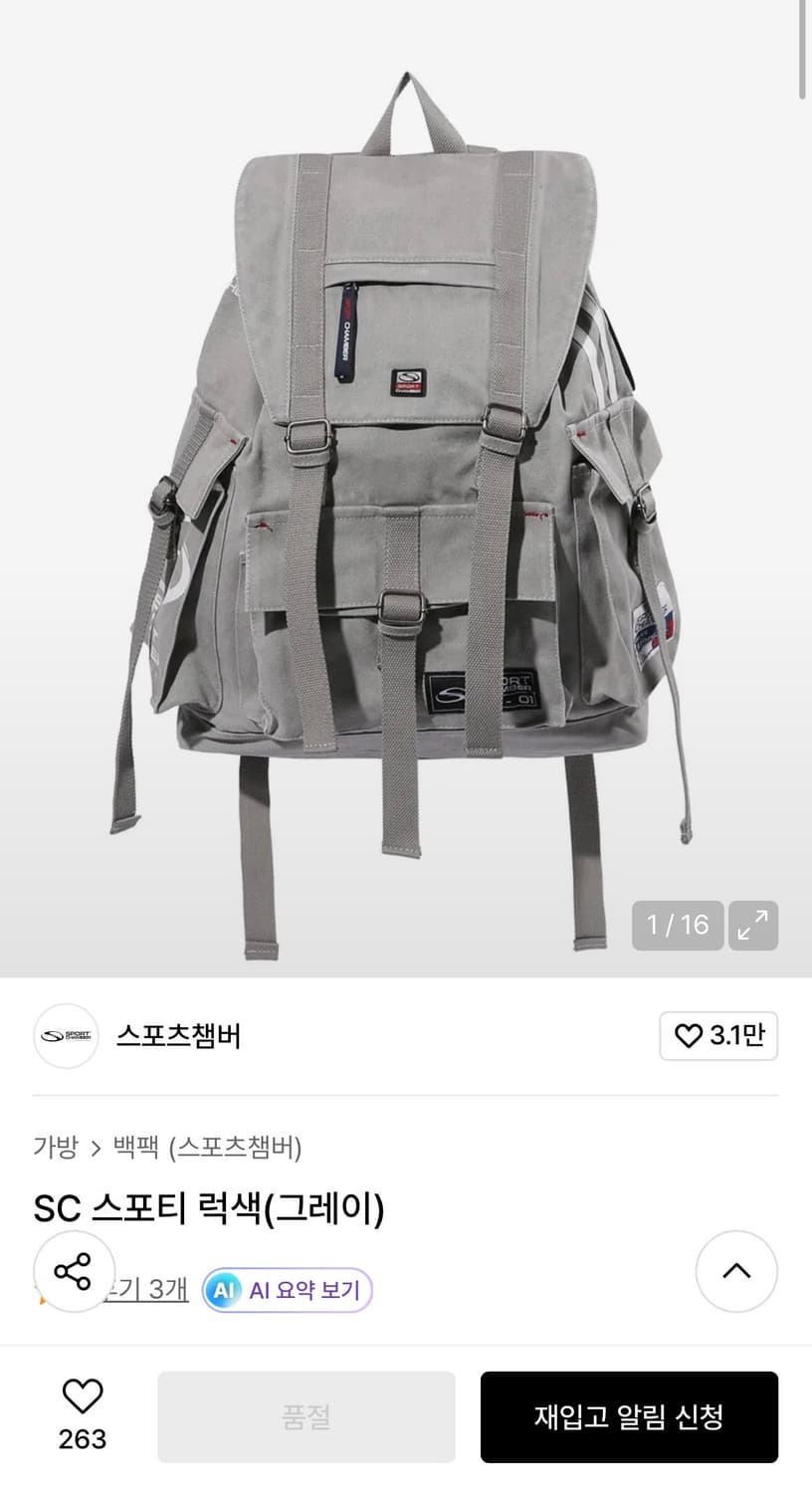Open the product title SC 스포티 럭색(그레이)
Viewport: 812px width, 1493px height.
pyautogui.click(x=209, y=1209)
